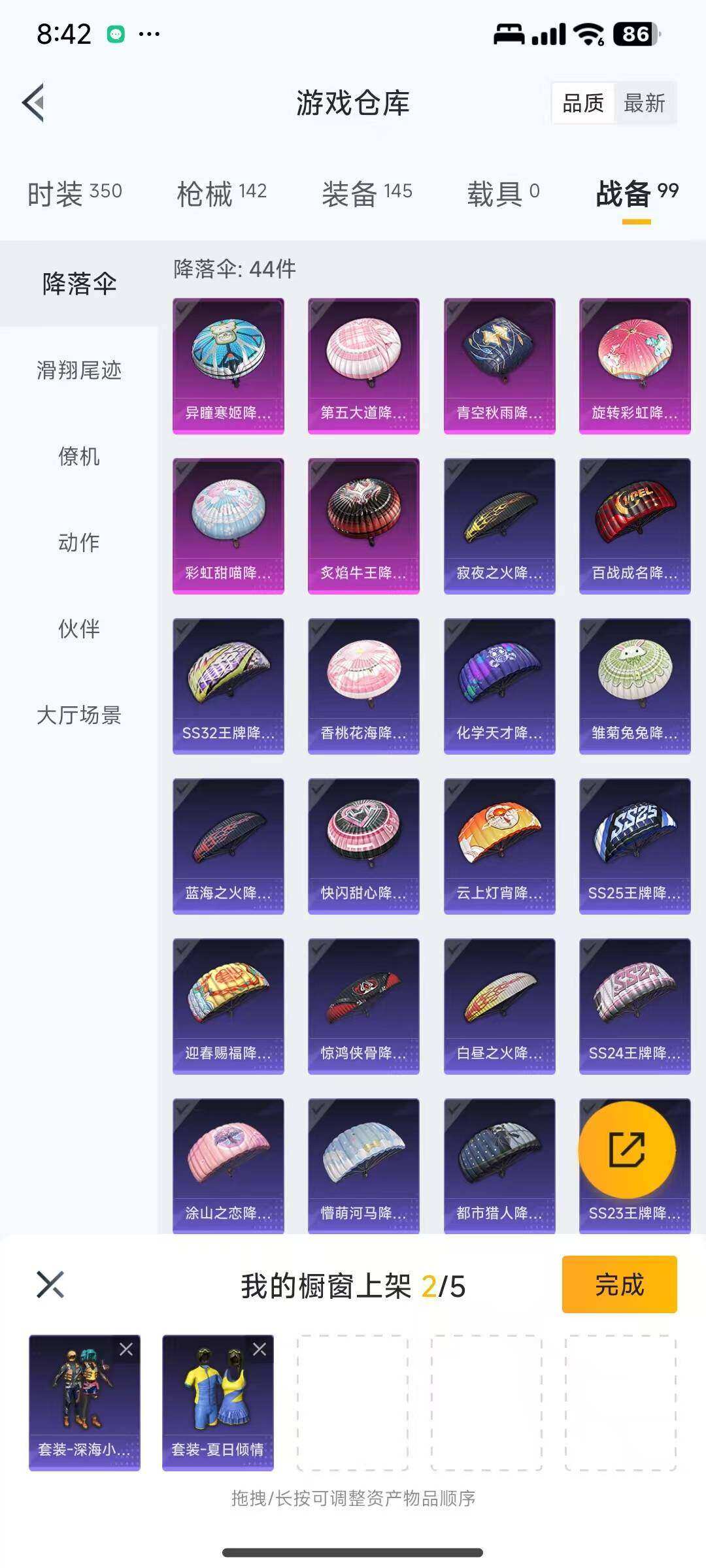Open the 装备 tab

[x=367, y=193]
